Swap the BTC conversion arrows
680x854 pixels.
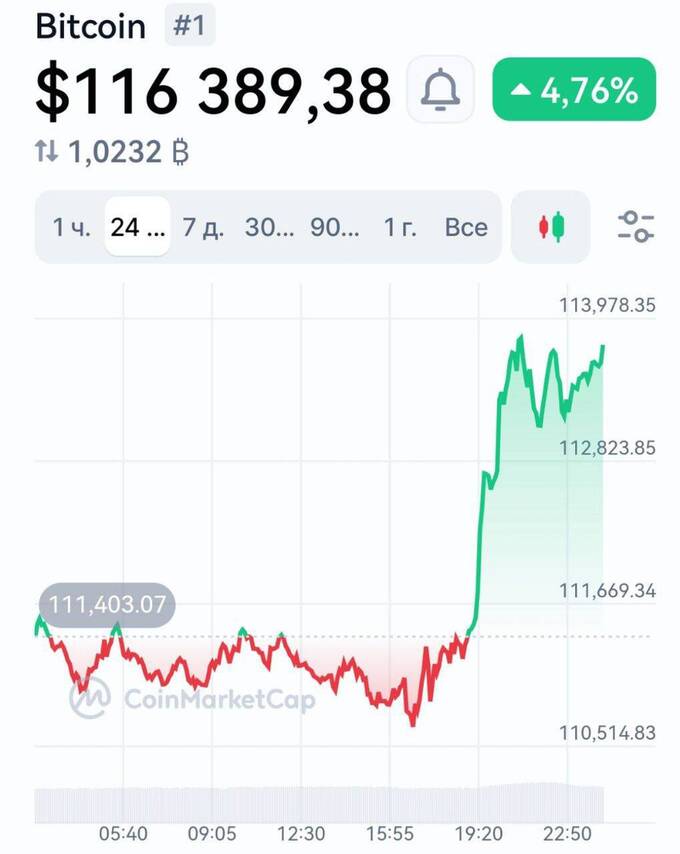pos(47,152)
